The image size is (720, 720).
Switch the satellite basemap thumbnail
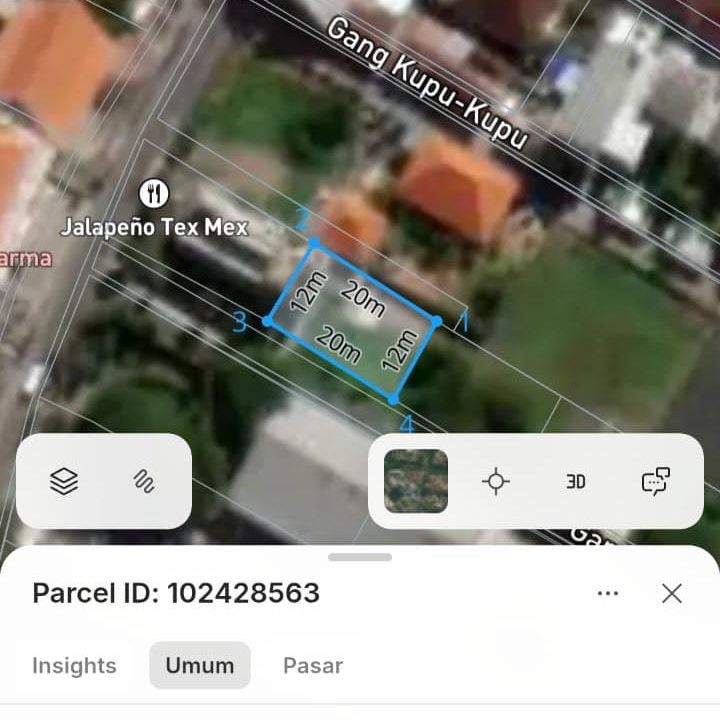[x=416, y=481]
